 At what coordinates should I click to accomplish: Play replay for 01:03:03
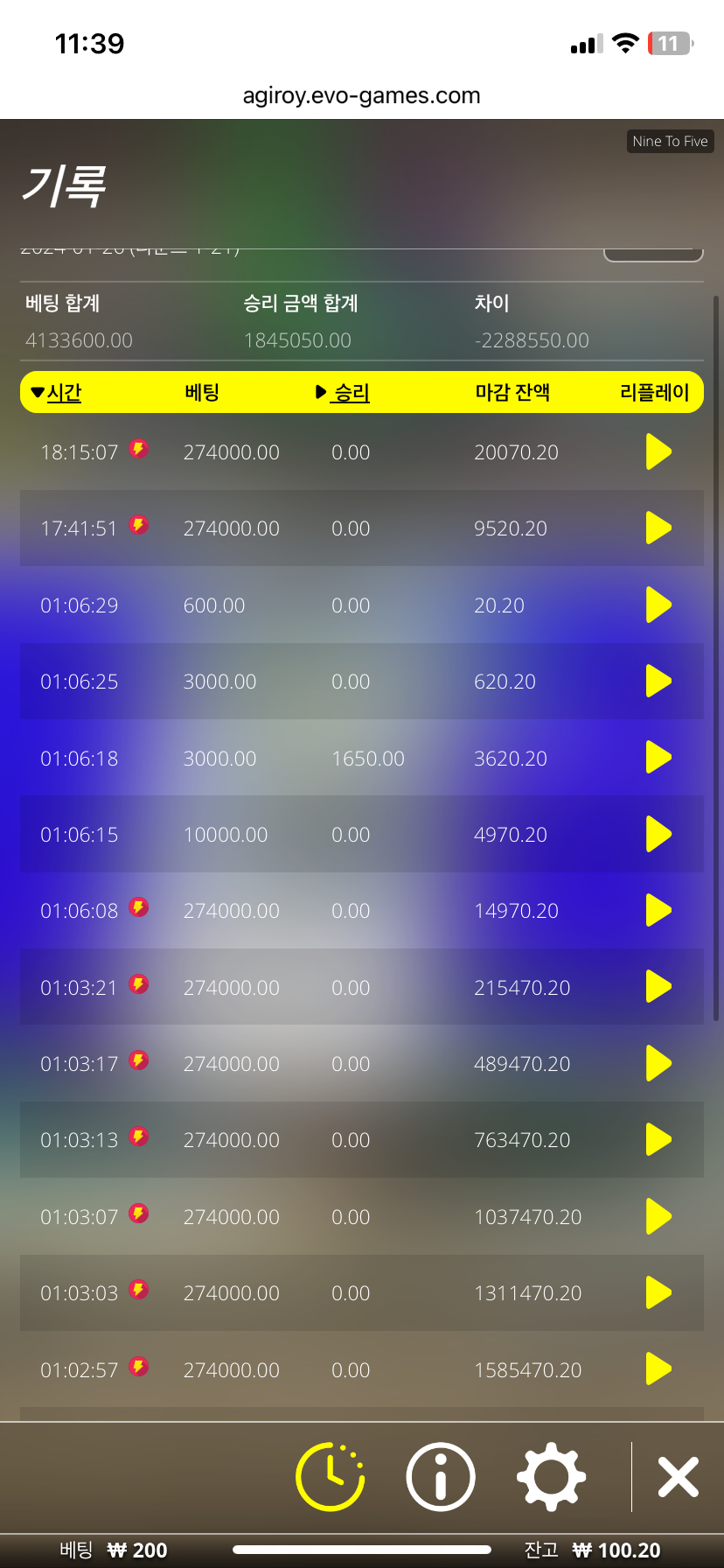coord(658,1292)
